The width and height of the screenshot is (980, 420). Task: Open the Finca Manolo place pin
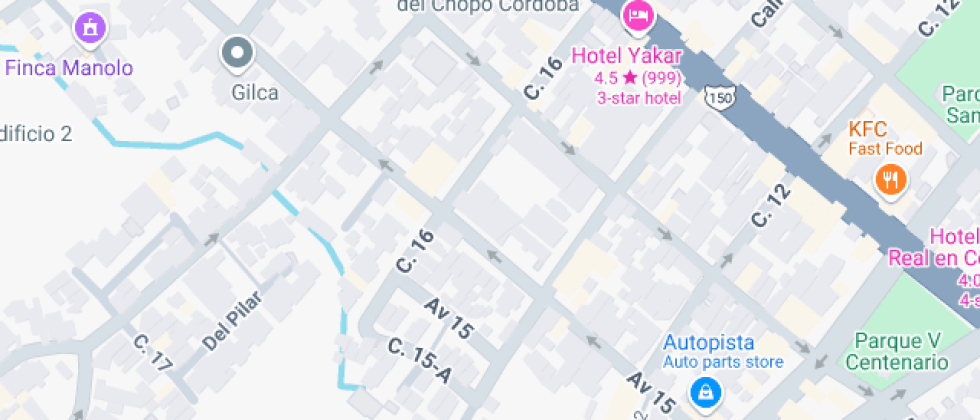[91, 29]
